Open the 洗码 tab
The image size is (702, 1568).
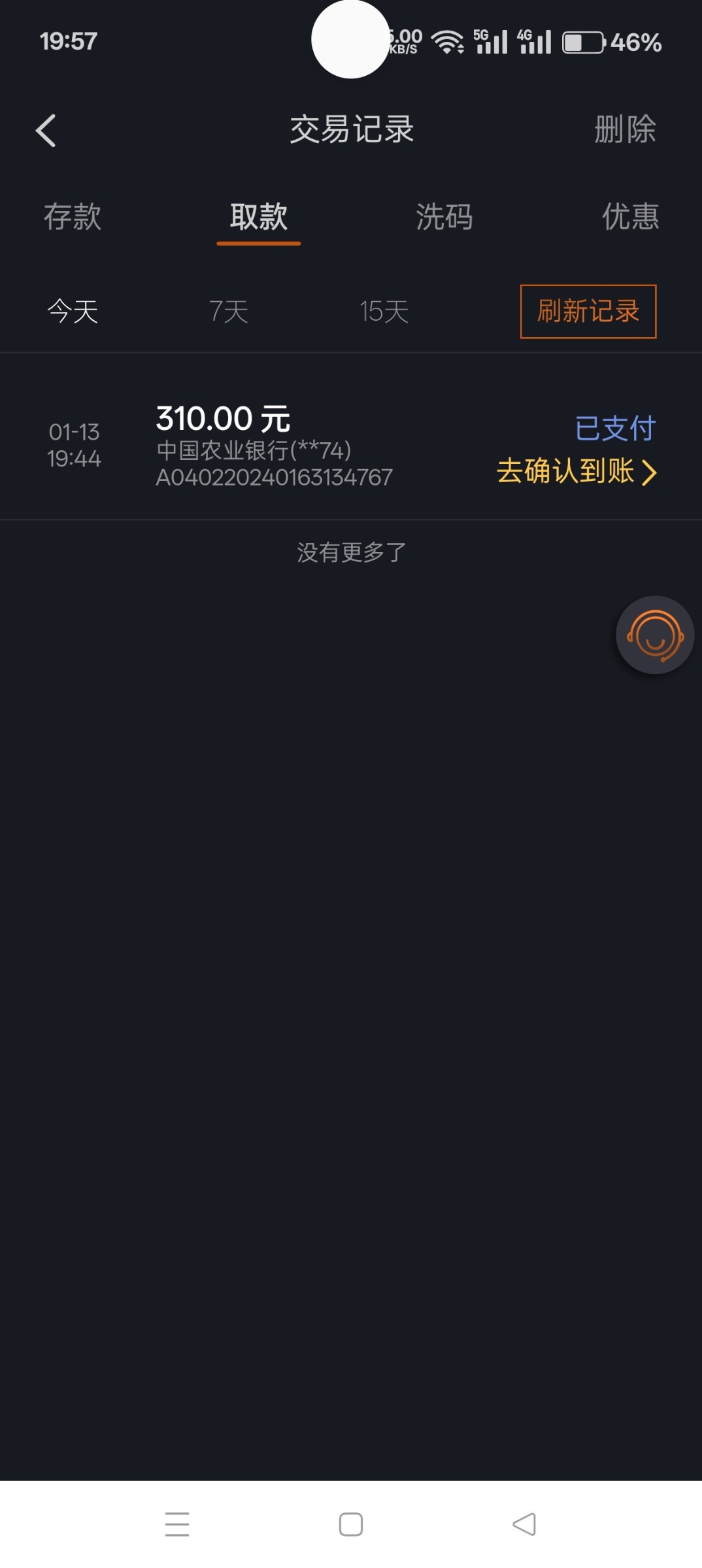pyautogui.click(x=444, y=216)
